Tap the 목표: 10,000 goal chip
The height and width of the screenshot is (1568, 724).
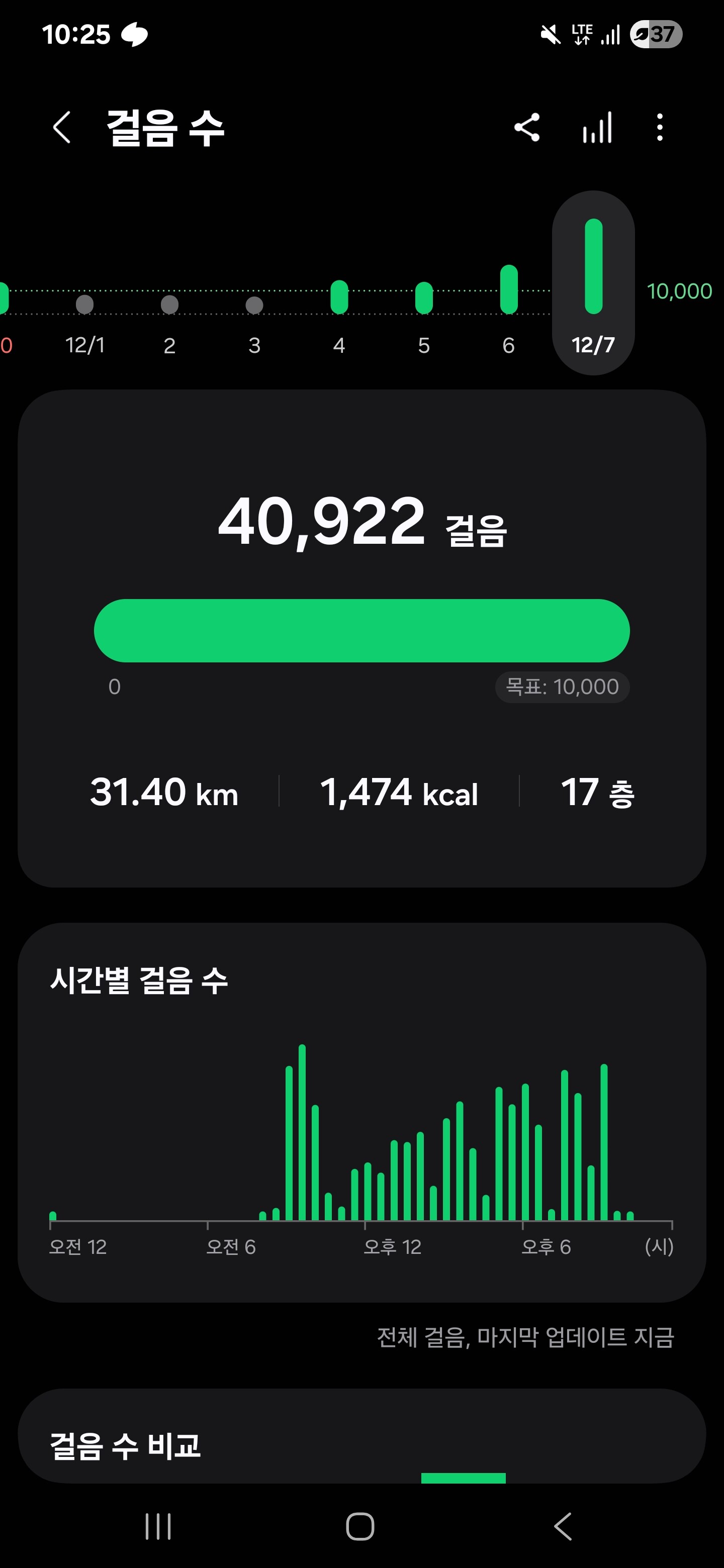(562, 687)
